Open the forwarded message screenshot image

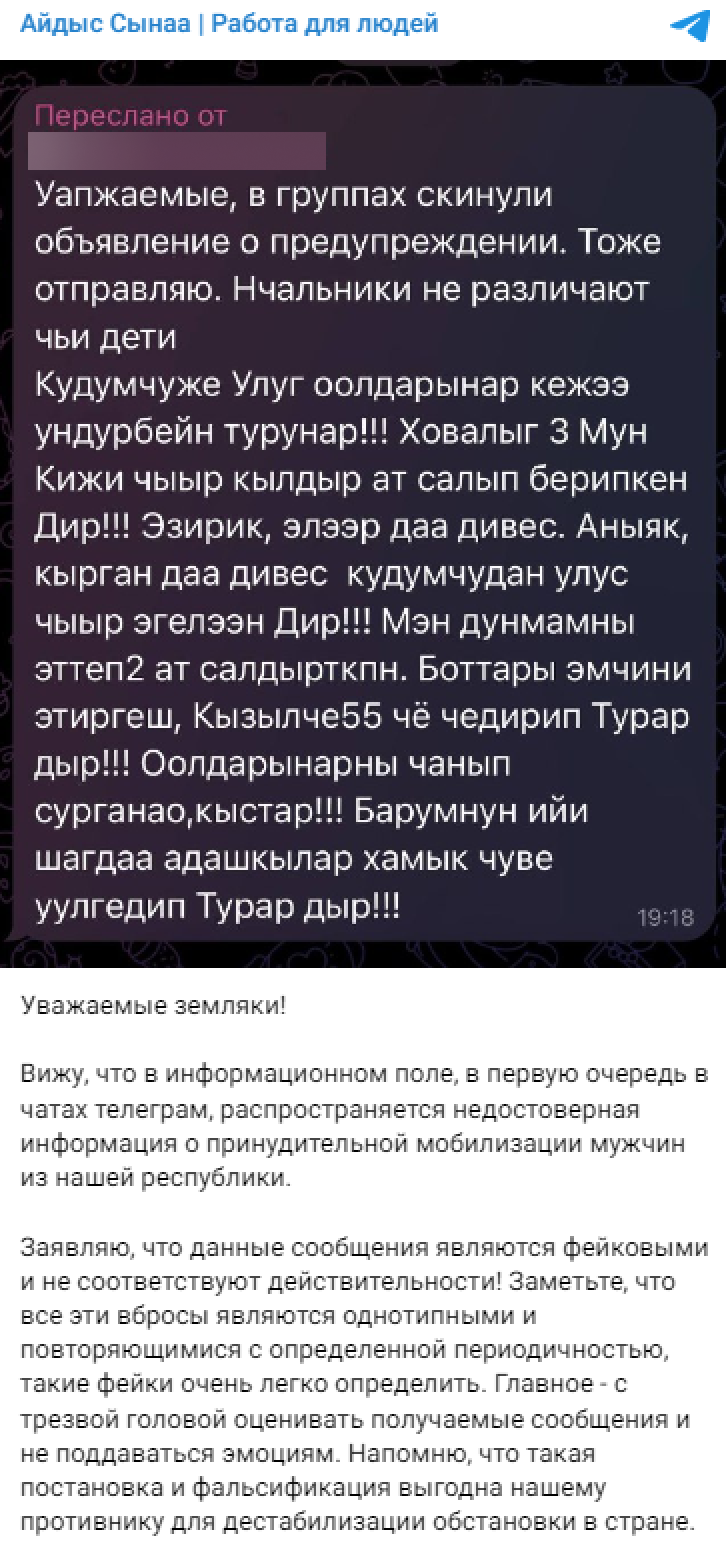tap(363, 513)
